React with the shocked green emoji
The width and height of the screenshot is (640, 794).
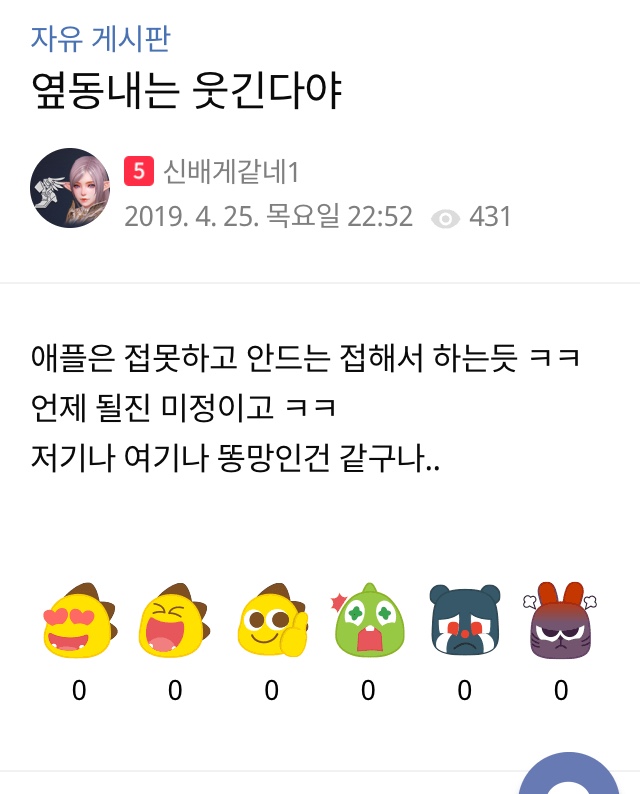pyautogui.click(x=368, y=622)
